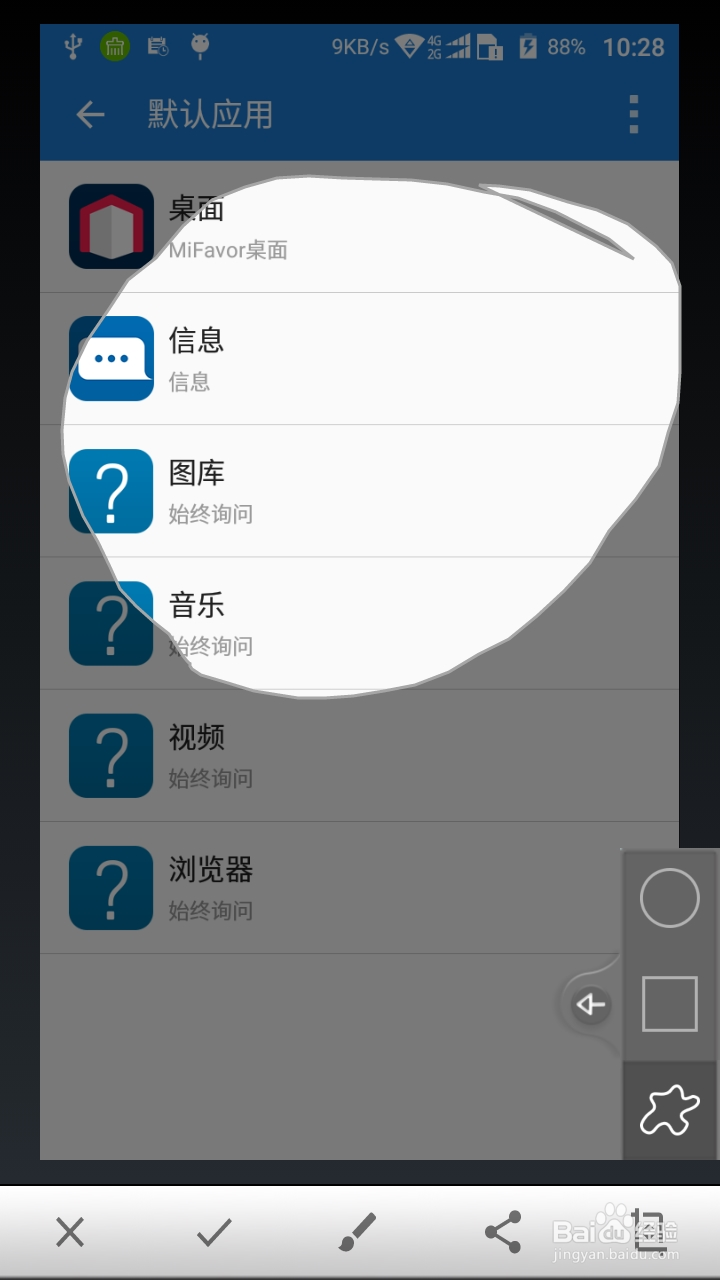Tap the blue 信息 messaging app icon

pyautogui.click(x=111, y=359)
